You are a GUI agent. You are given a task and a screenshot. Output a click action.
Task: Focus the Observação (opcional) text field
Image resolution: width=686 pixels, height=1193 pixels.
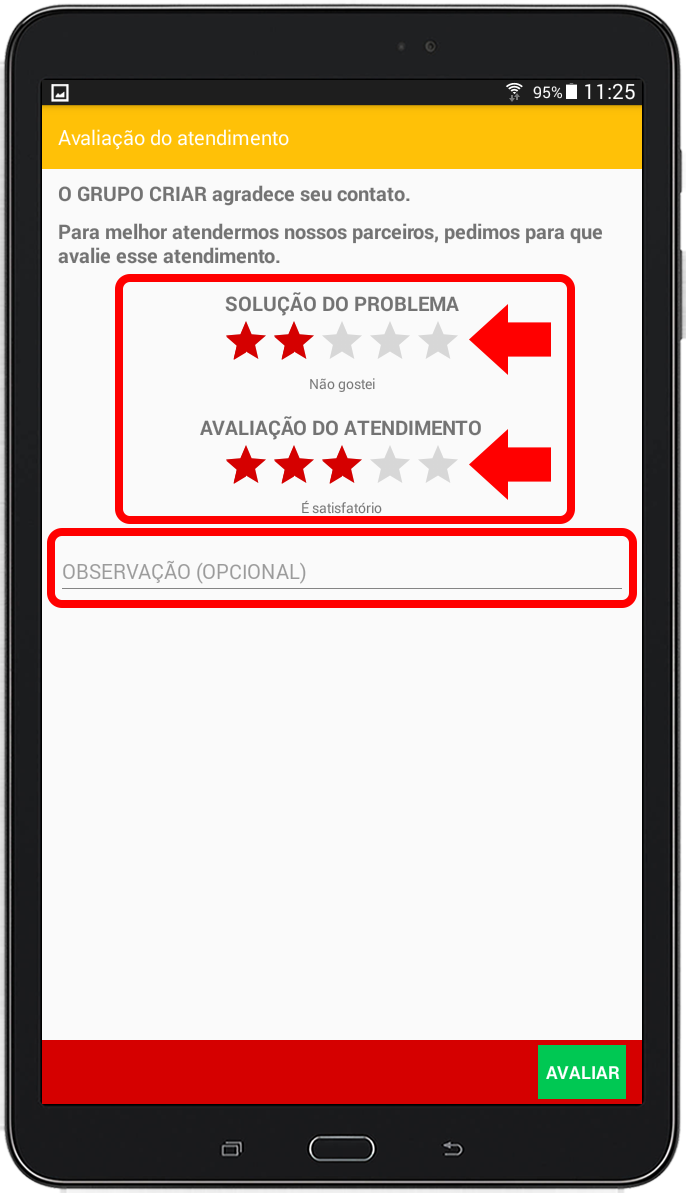tap(340, 572)
